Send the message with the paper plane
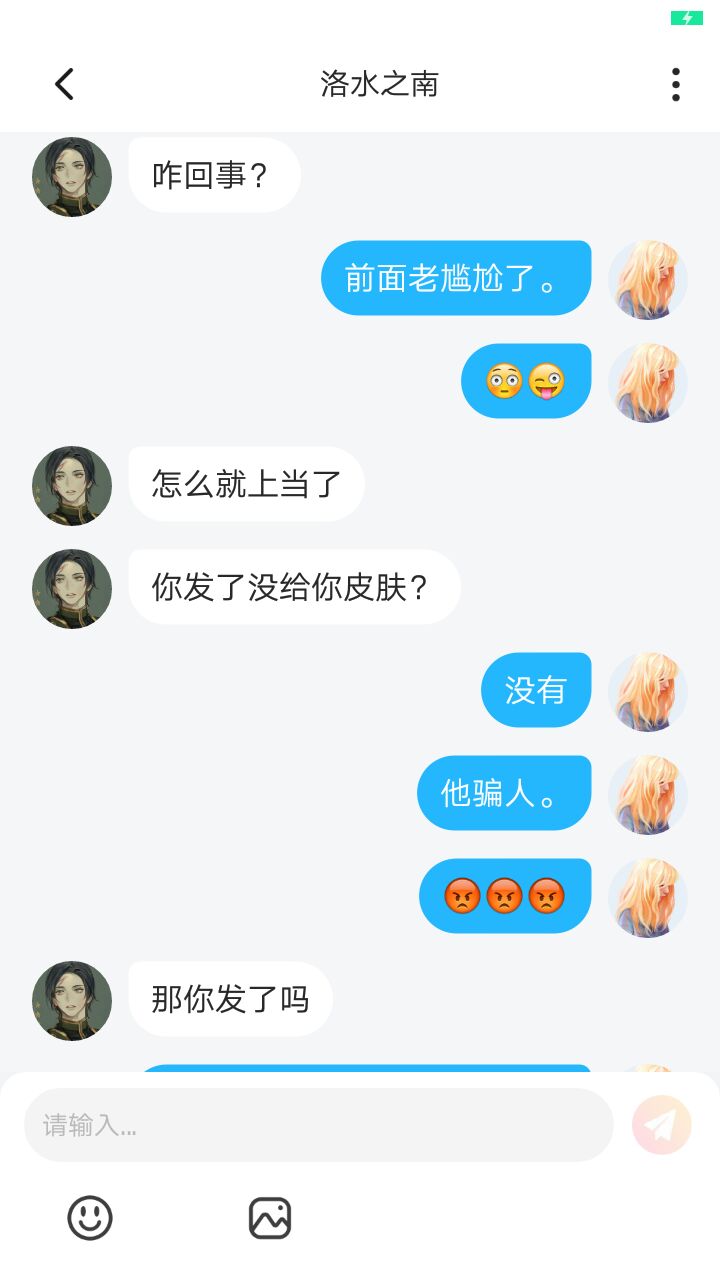Image resolution: width=720 pixels, height=1280 pixels. click(661, 1125)
